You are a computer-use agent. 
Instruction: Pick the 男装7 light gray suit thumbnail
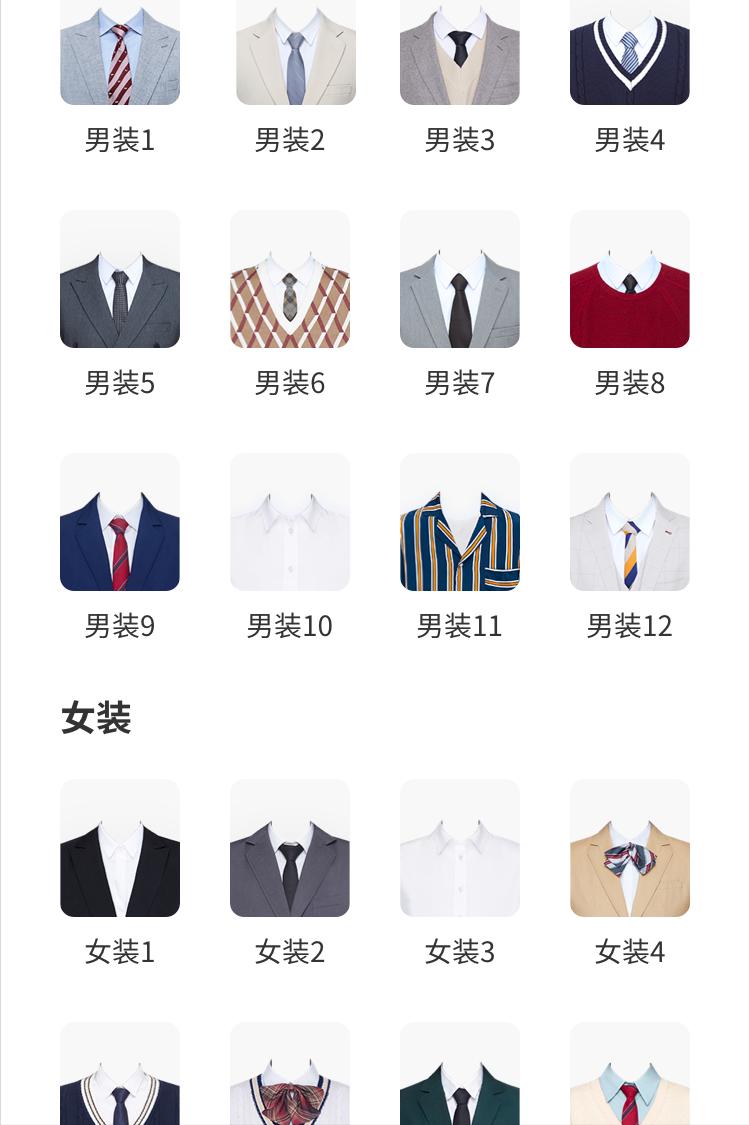[460, 280]
